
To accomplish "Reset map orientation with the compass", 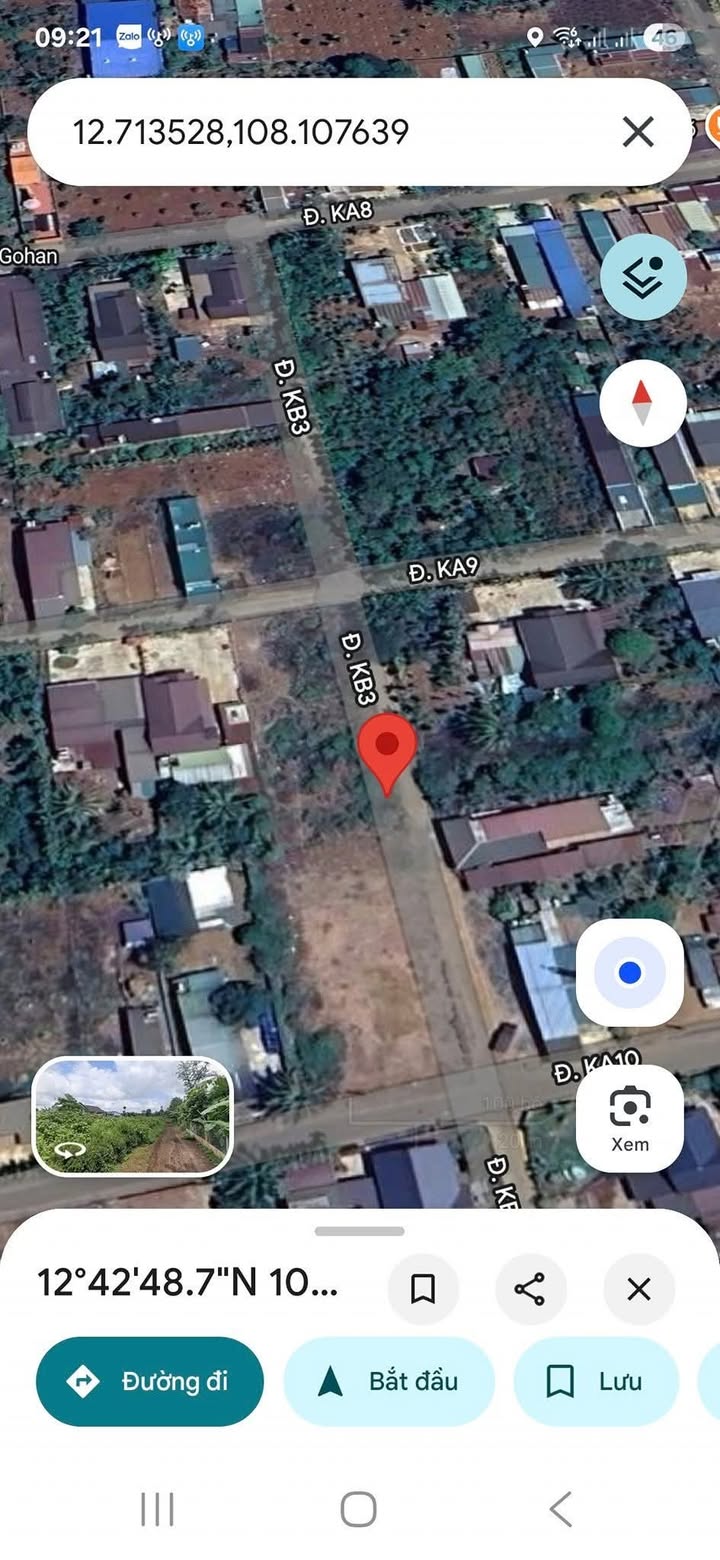I will (643, 403).
